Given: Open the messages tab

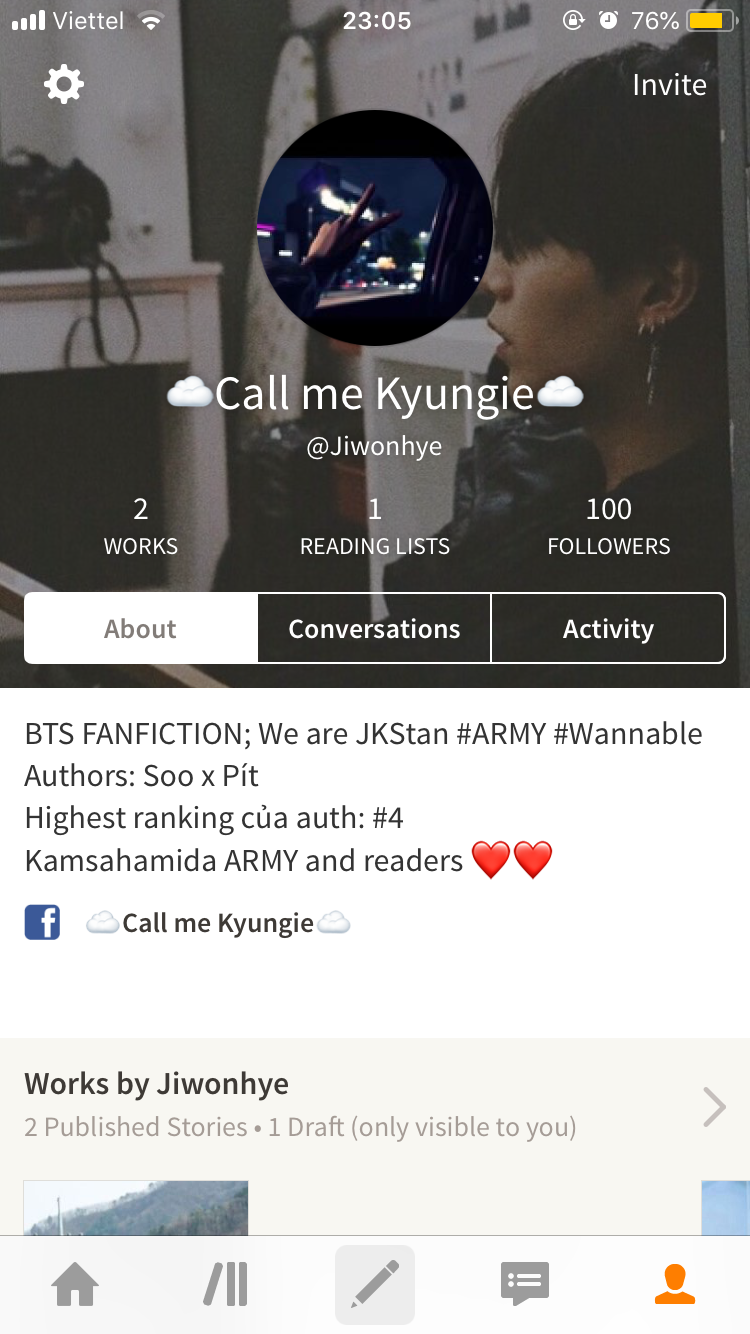Looking at the screenshot, I should tap(525, 1285).
